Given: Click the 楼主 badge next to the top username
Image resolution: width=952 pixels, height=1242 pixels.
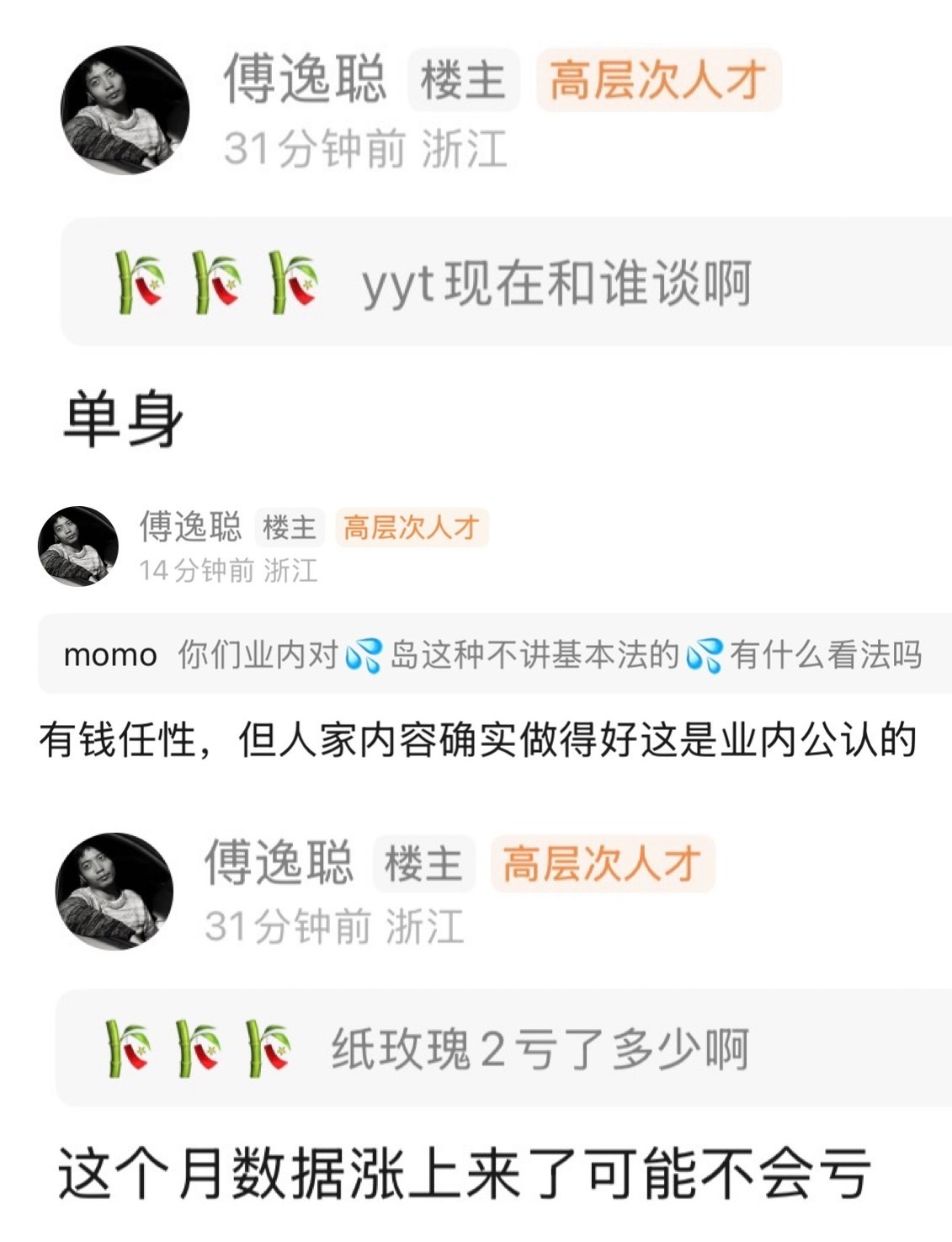Looking at the screenshot, I should (464, 80).
